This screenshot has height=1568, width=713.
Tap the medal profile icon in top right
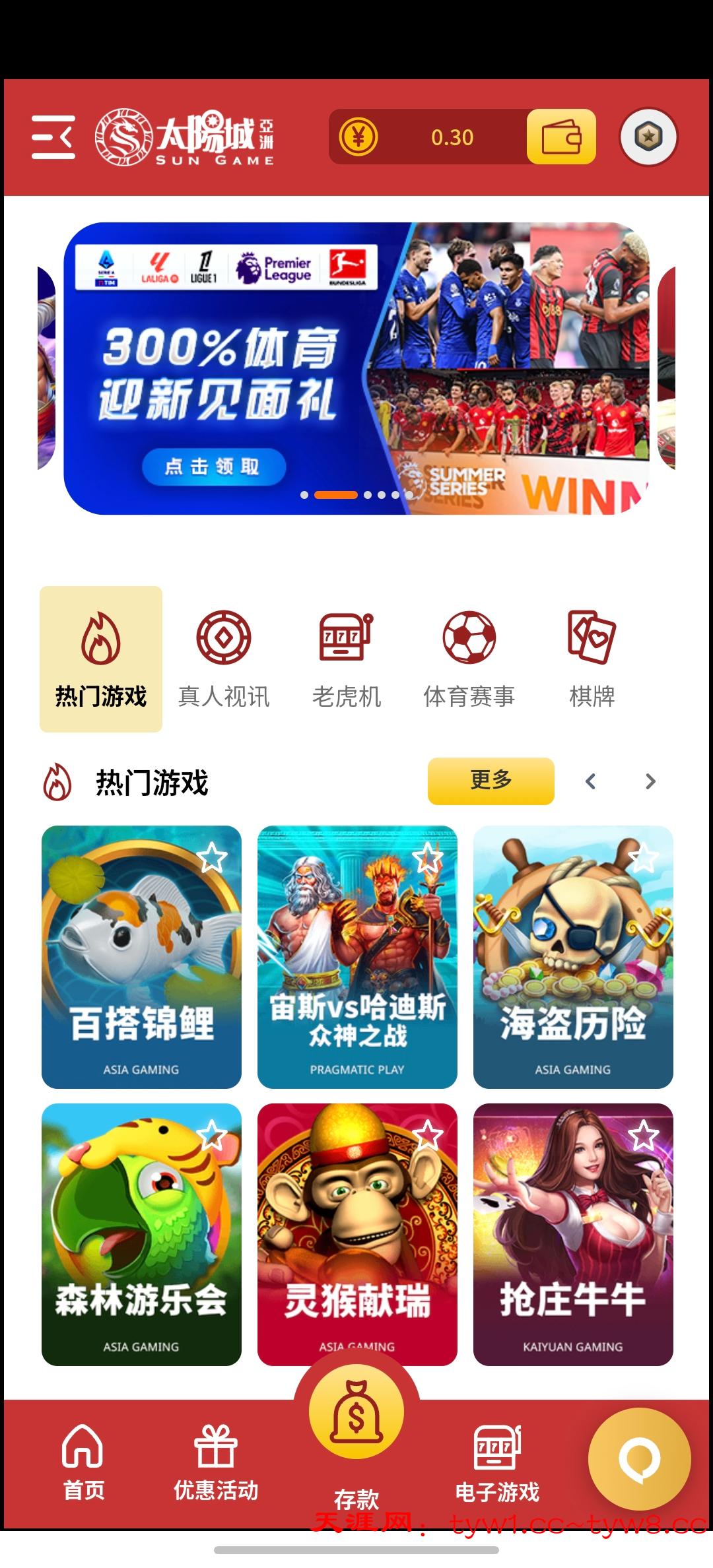pos(650,137)
